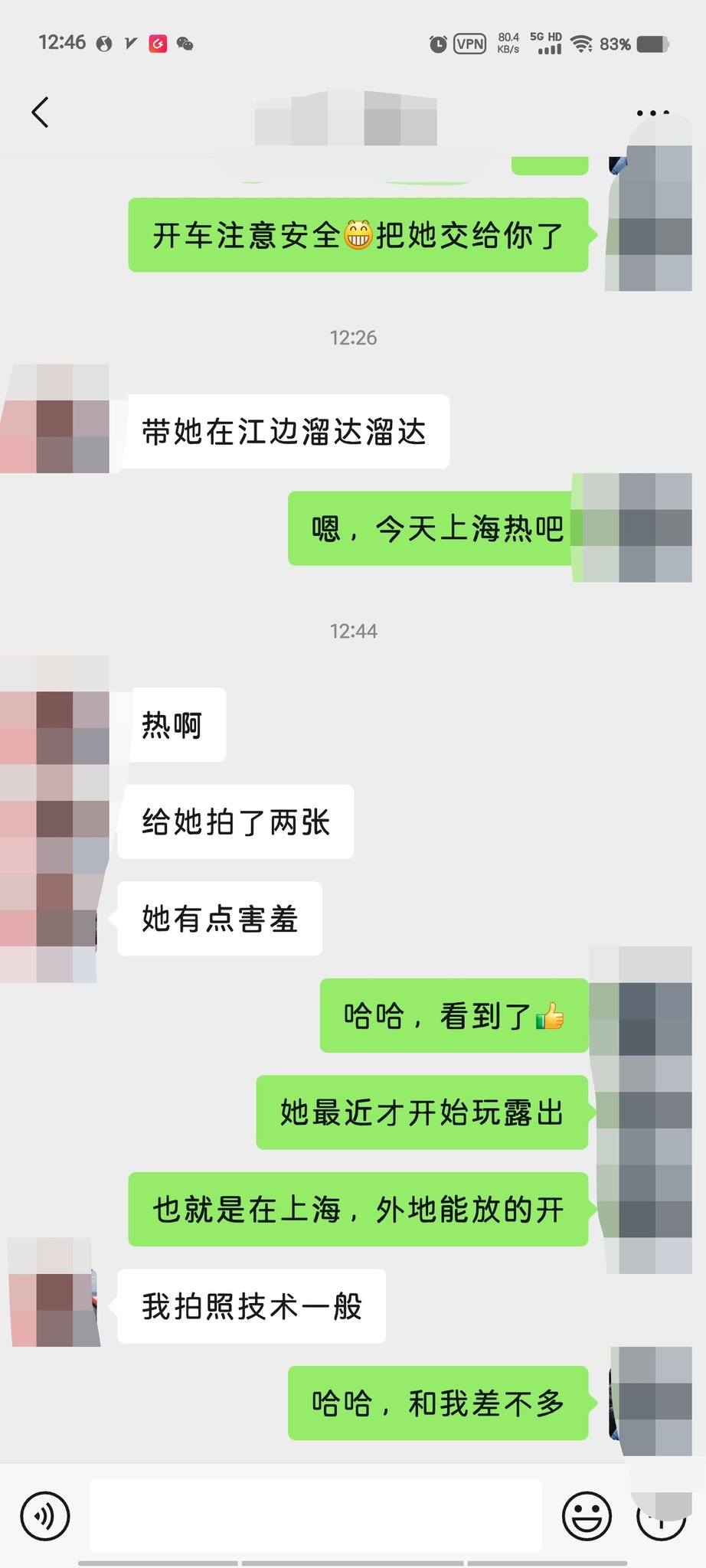Open the chat's more options menu
Viewport: 706px width, 1568px height.
pyautogui.click(x=652, y=113)
